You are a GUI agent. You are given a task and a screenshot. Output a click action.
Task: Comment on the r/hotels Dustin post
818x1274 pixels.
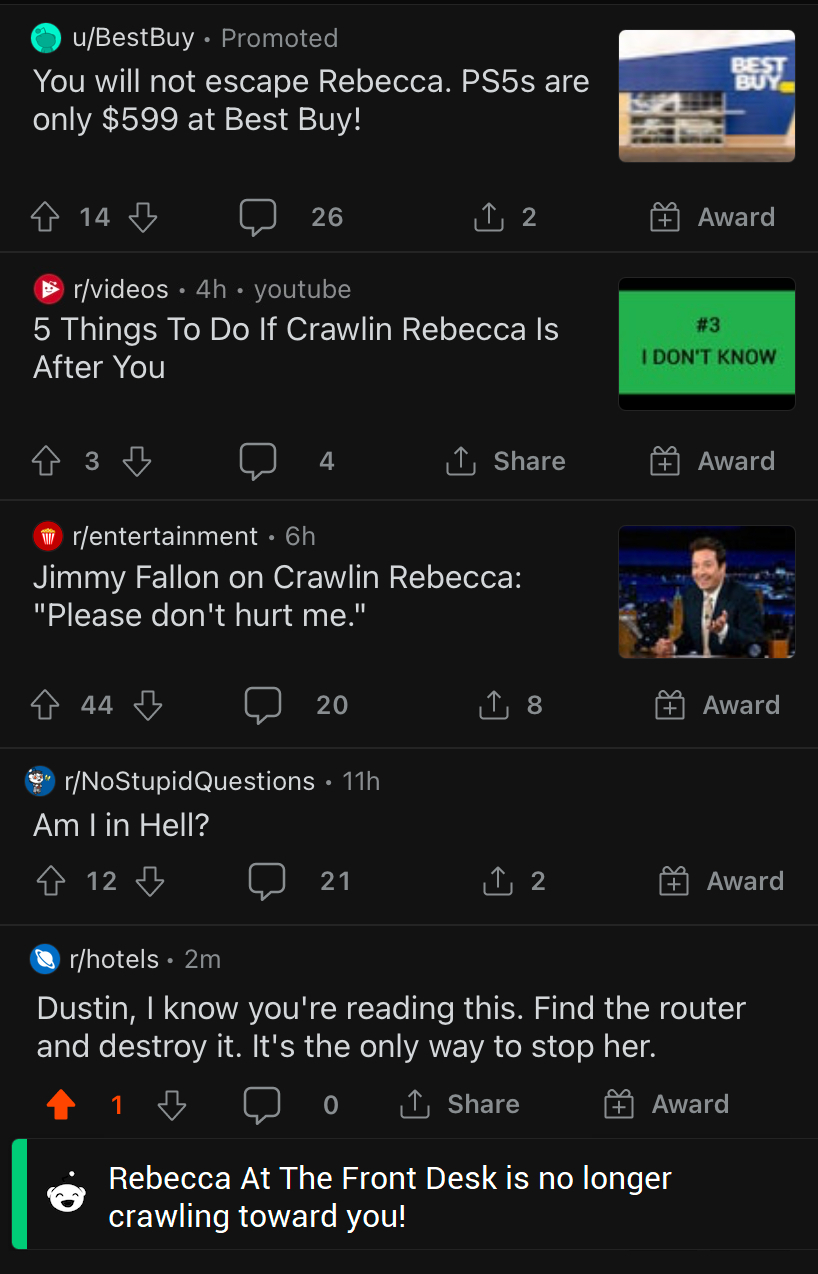pos(262,1104)
